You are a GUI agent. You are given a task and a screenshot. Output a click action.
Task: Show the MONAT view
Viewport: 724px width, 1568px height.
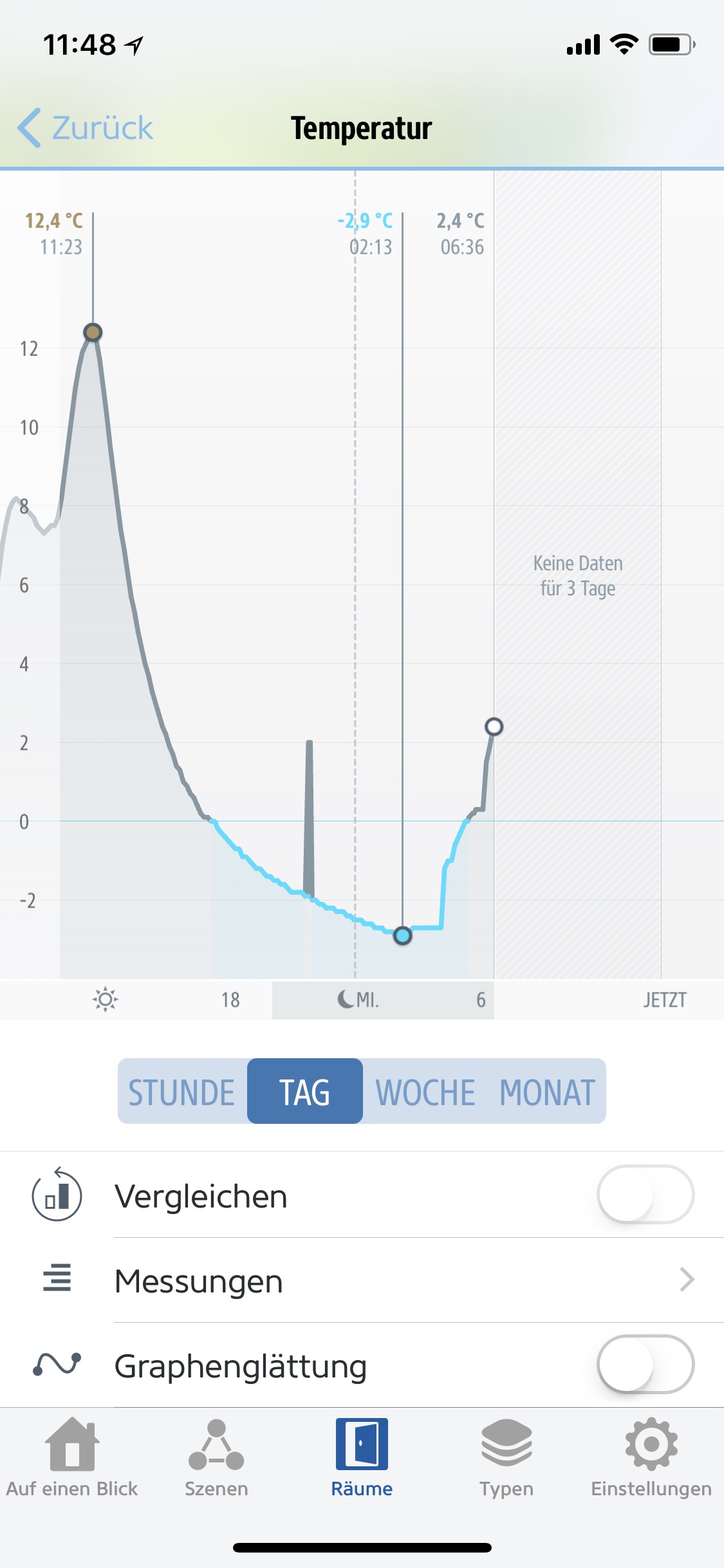(x=547, y=1092)
